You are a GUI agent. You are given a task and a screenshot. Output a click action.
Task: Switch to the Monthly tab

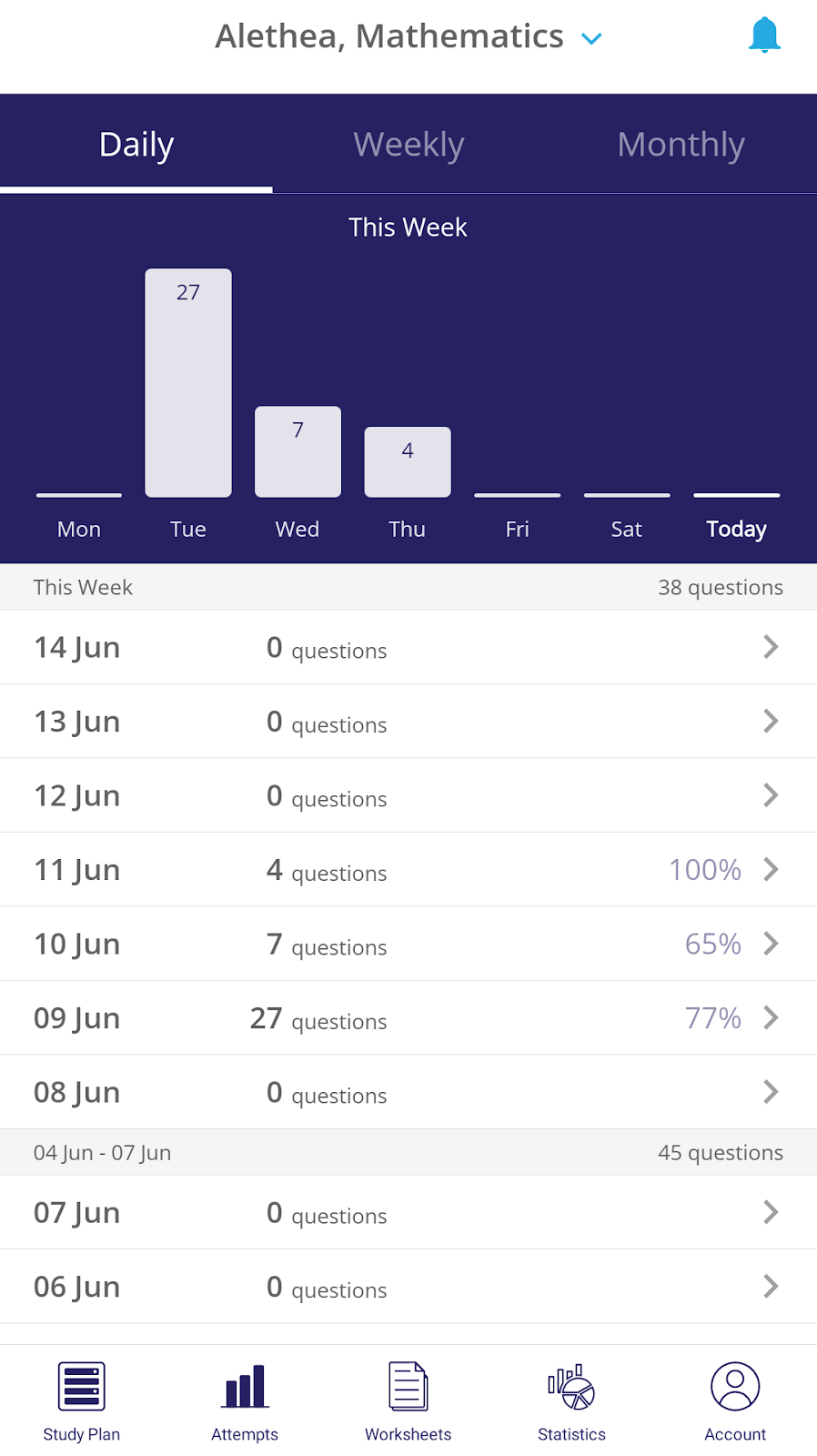tap(681, 145)
